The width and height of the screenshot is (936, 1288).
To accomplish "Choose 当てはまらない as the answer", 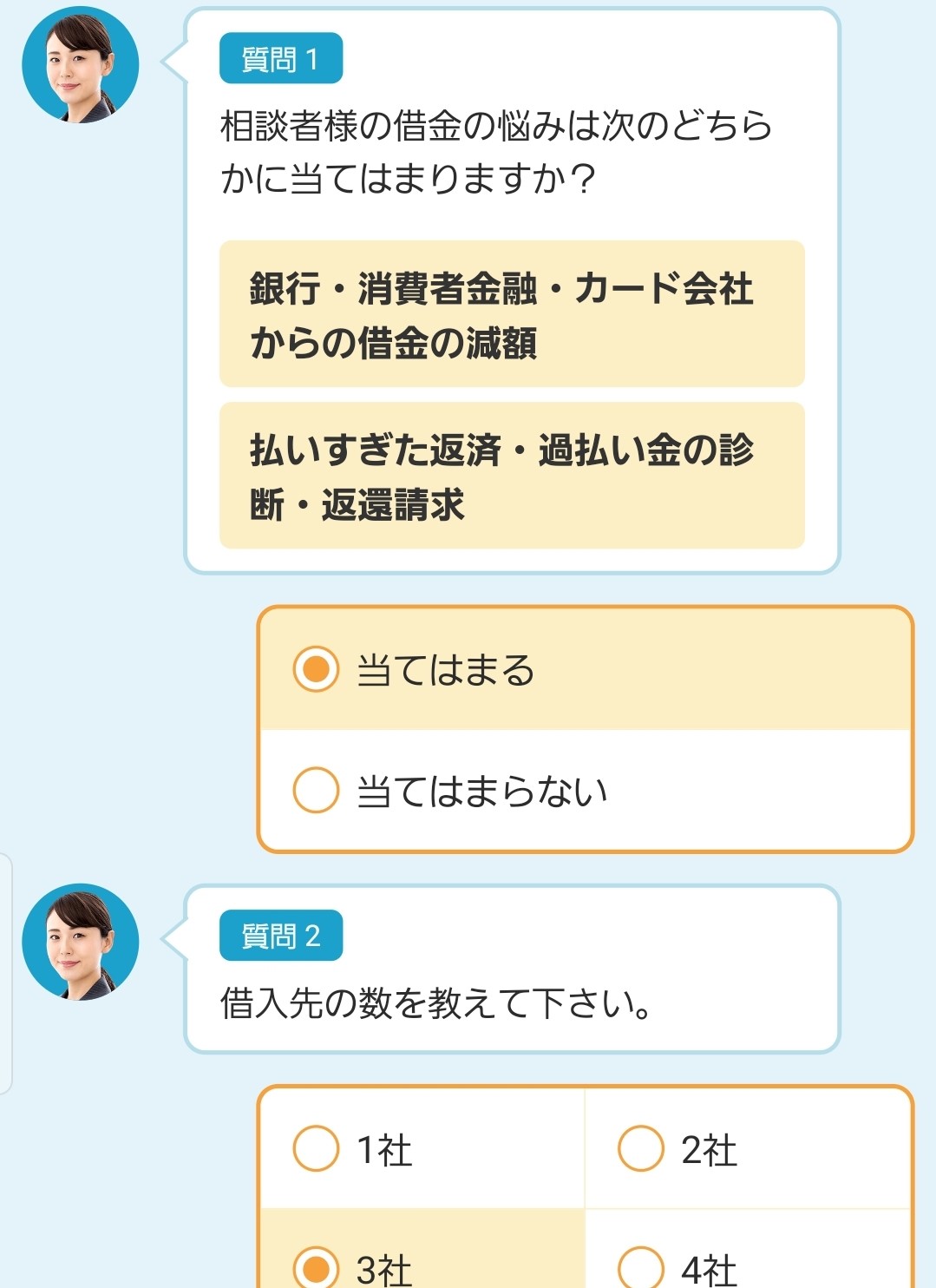I will pos(316,790).
